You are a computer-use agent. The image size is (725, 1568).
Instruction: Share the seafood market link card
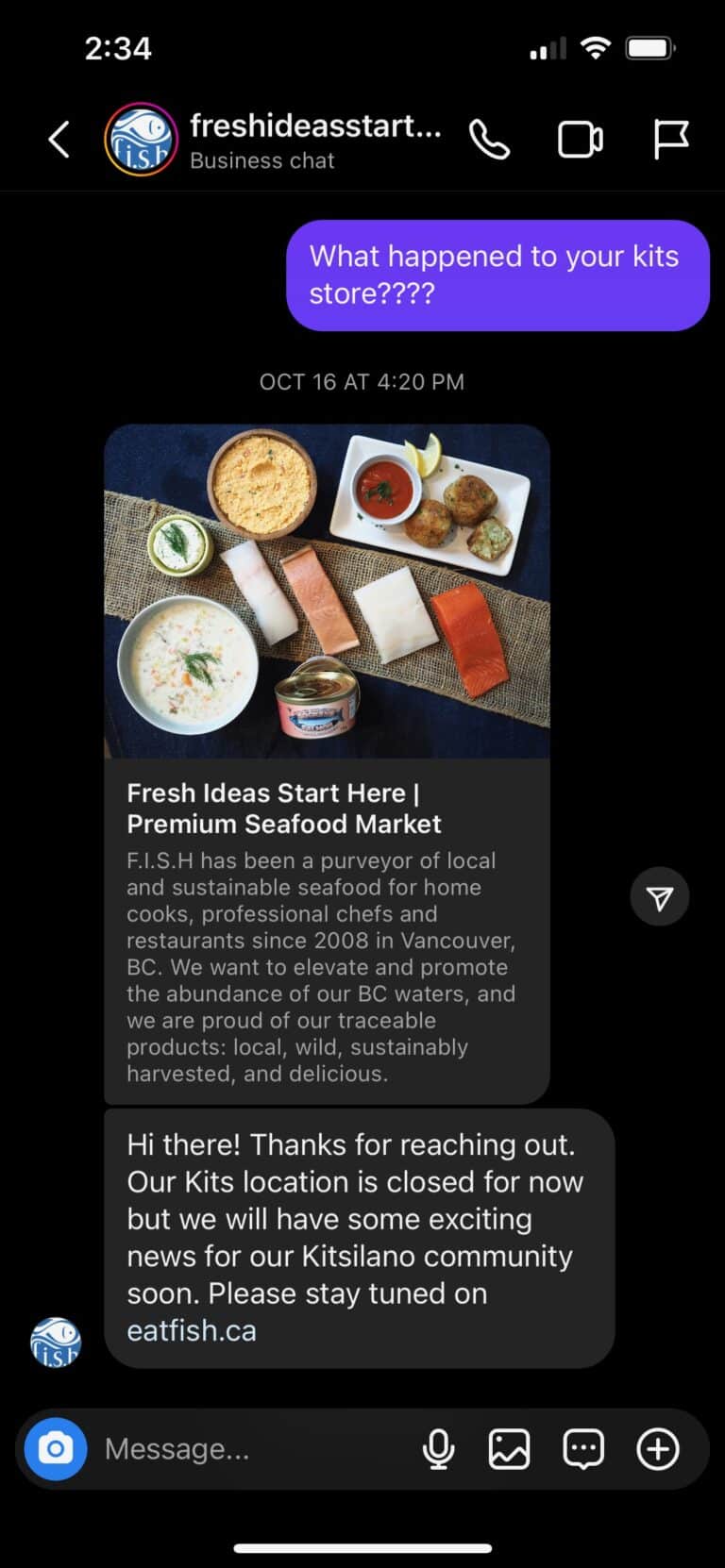point(659,896)
